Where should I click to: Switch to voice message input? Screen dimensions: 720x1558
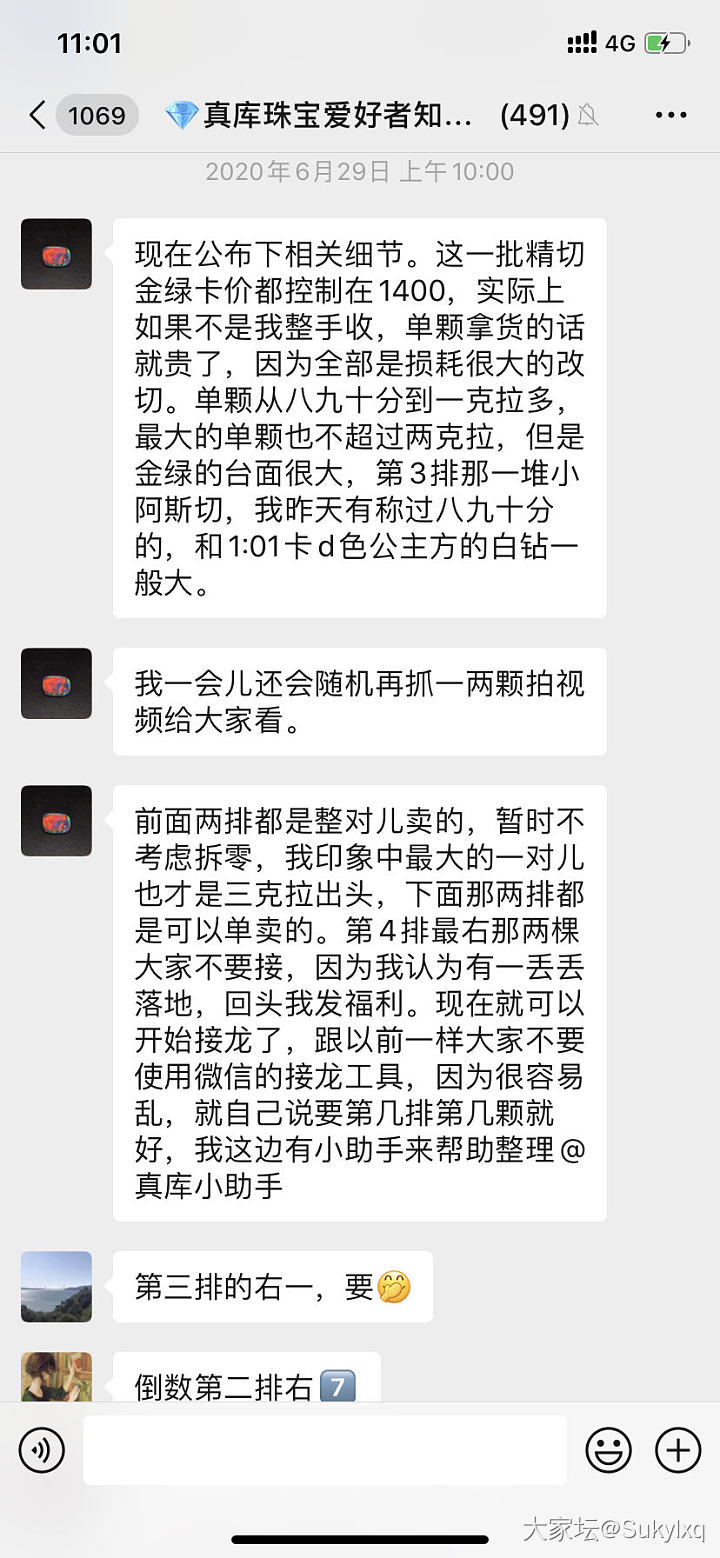pos(41,1450)
